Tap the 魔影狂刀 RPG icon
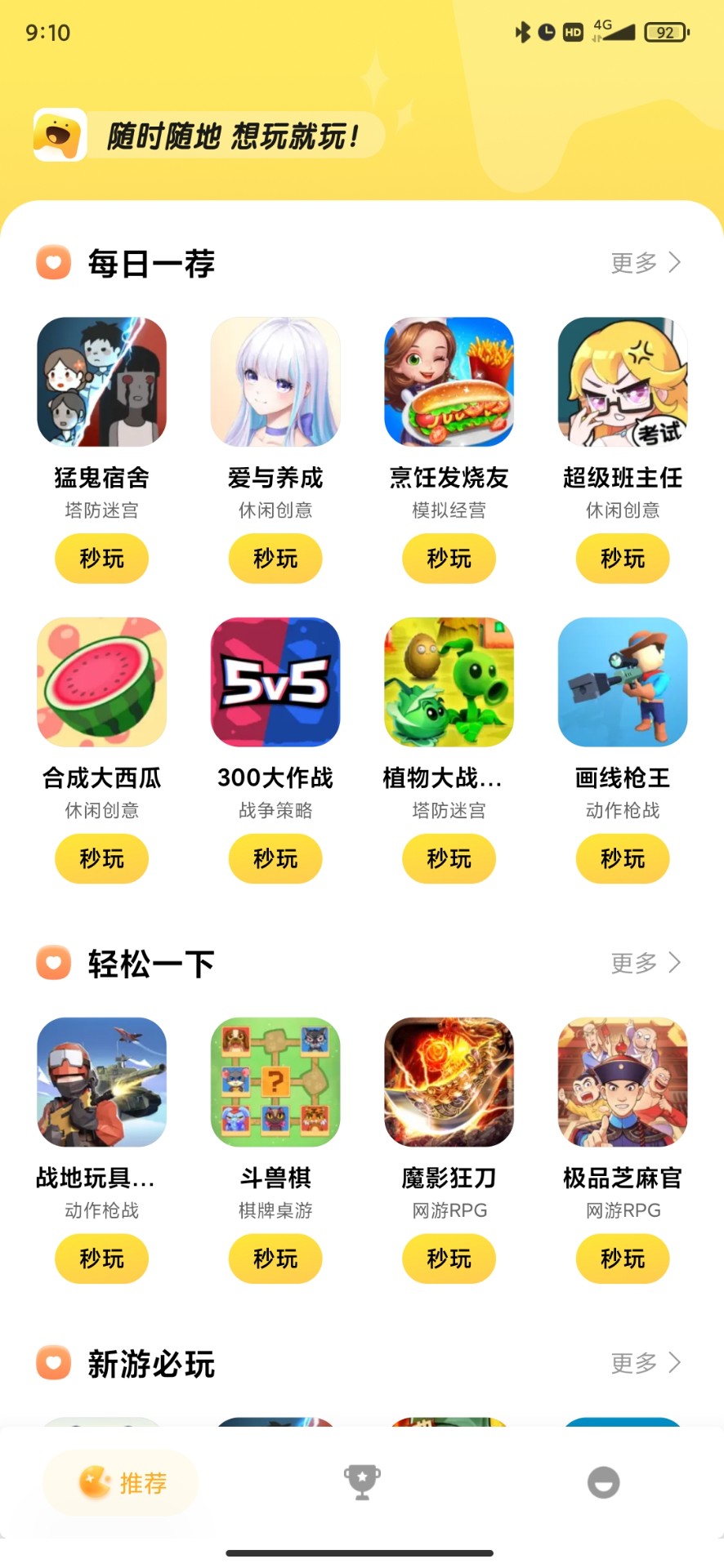 point(449,1081)
